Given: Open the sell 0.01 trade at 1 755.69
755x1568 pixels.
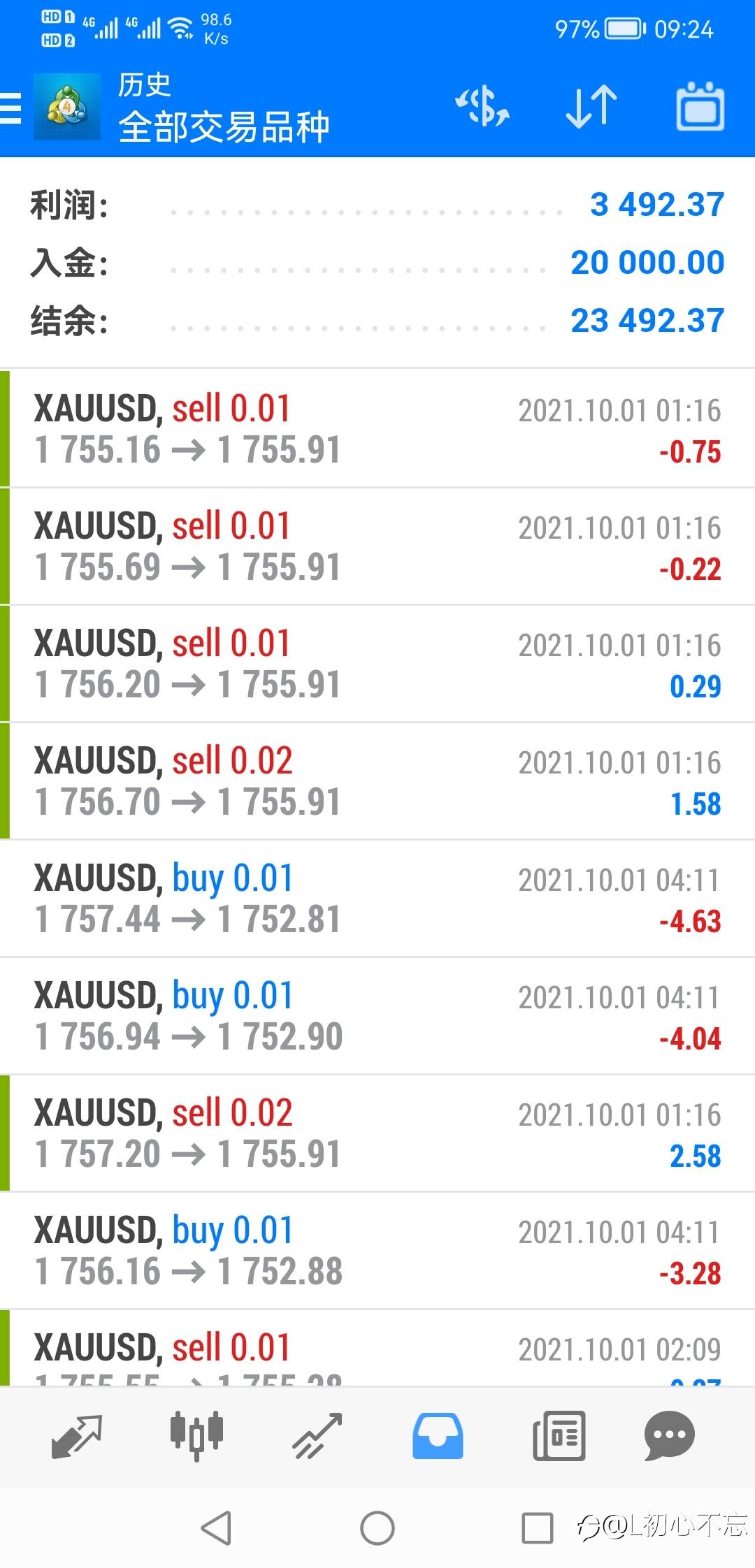Looking at the screenshot, I should (x=377, y=546).
